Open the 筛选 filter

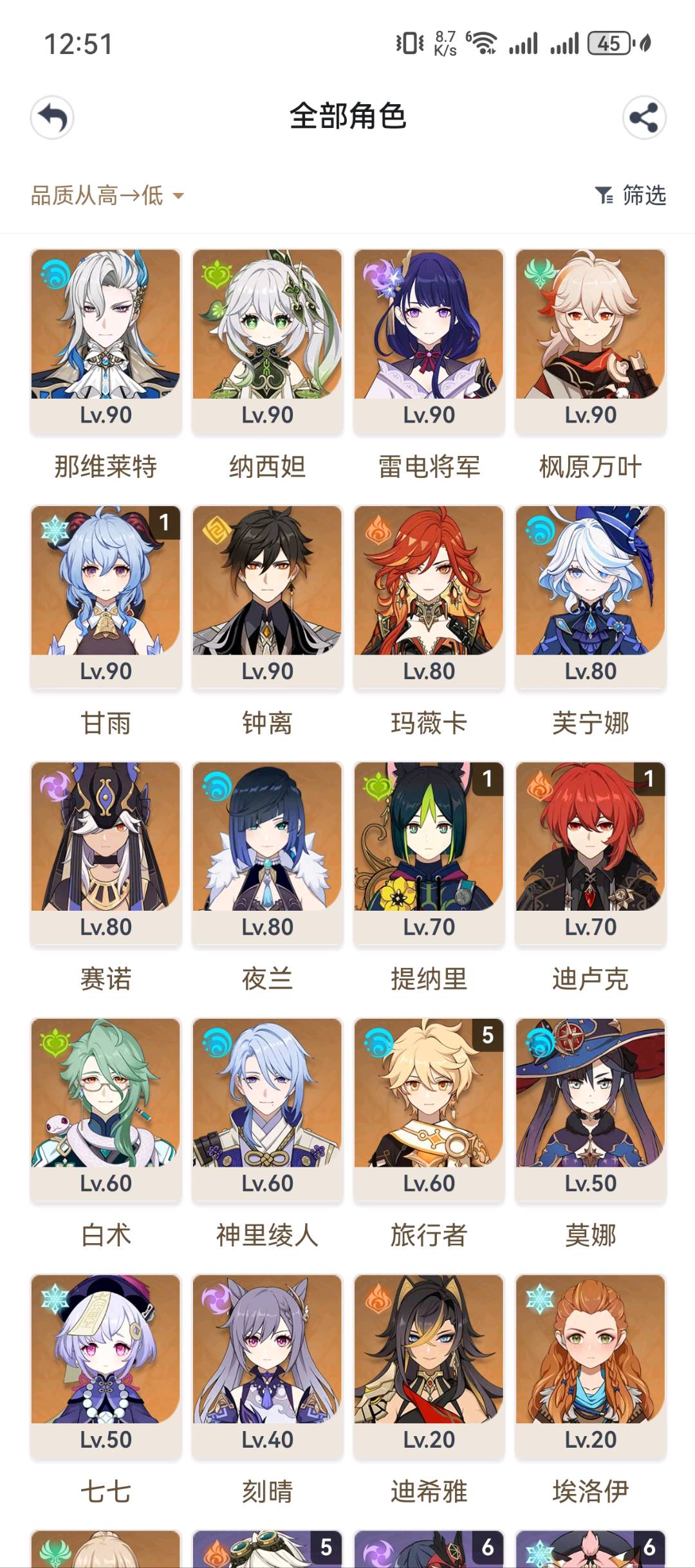click(631, 195)
